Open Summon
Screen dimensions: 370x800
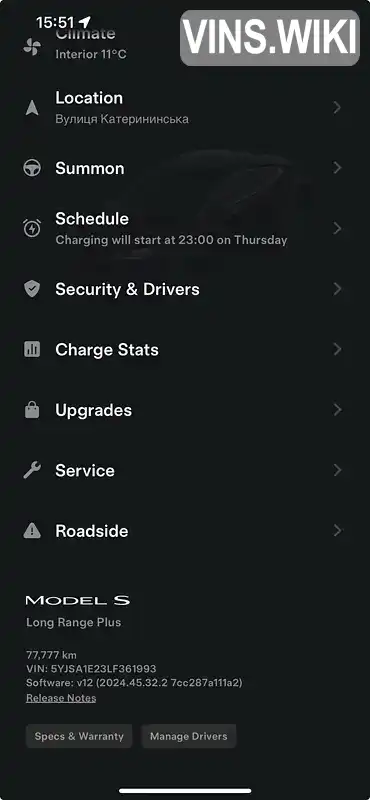185,168
